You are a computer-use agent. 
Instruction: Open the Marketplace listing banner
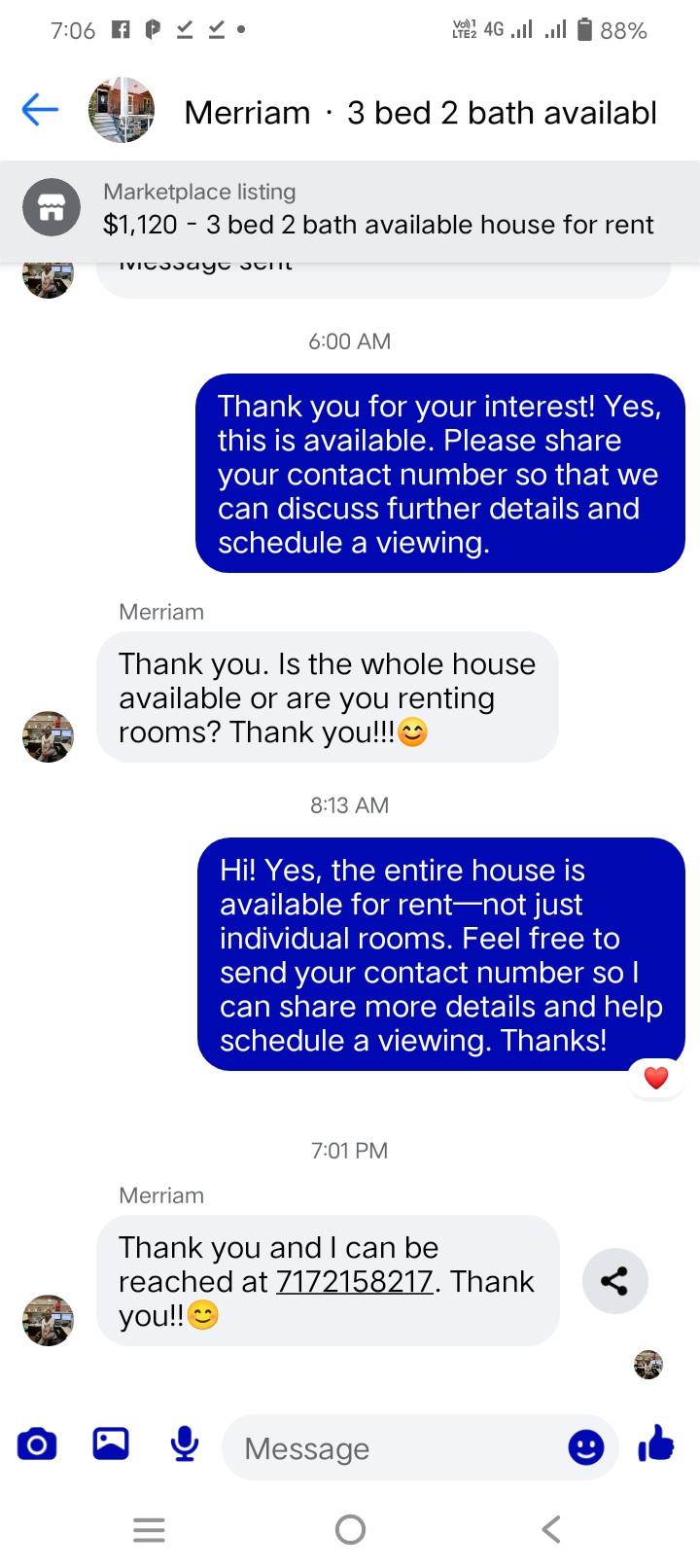point(350,209)
